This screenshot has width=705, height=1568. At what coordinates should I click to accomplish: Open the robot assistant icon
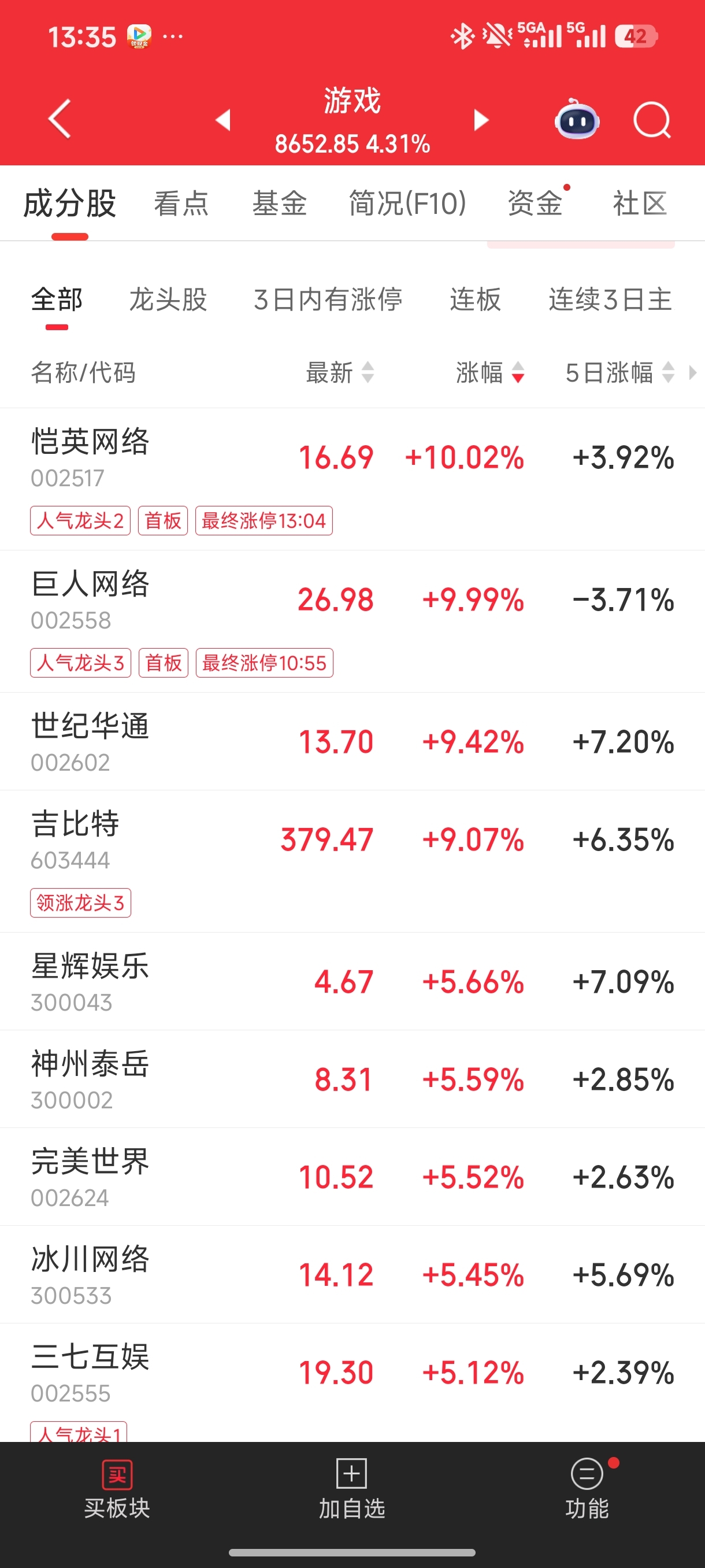coord(577,119)
